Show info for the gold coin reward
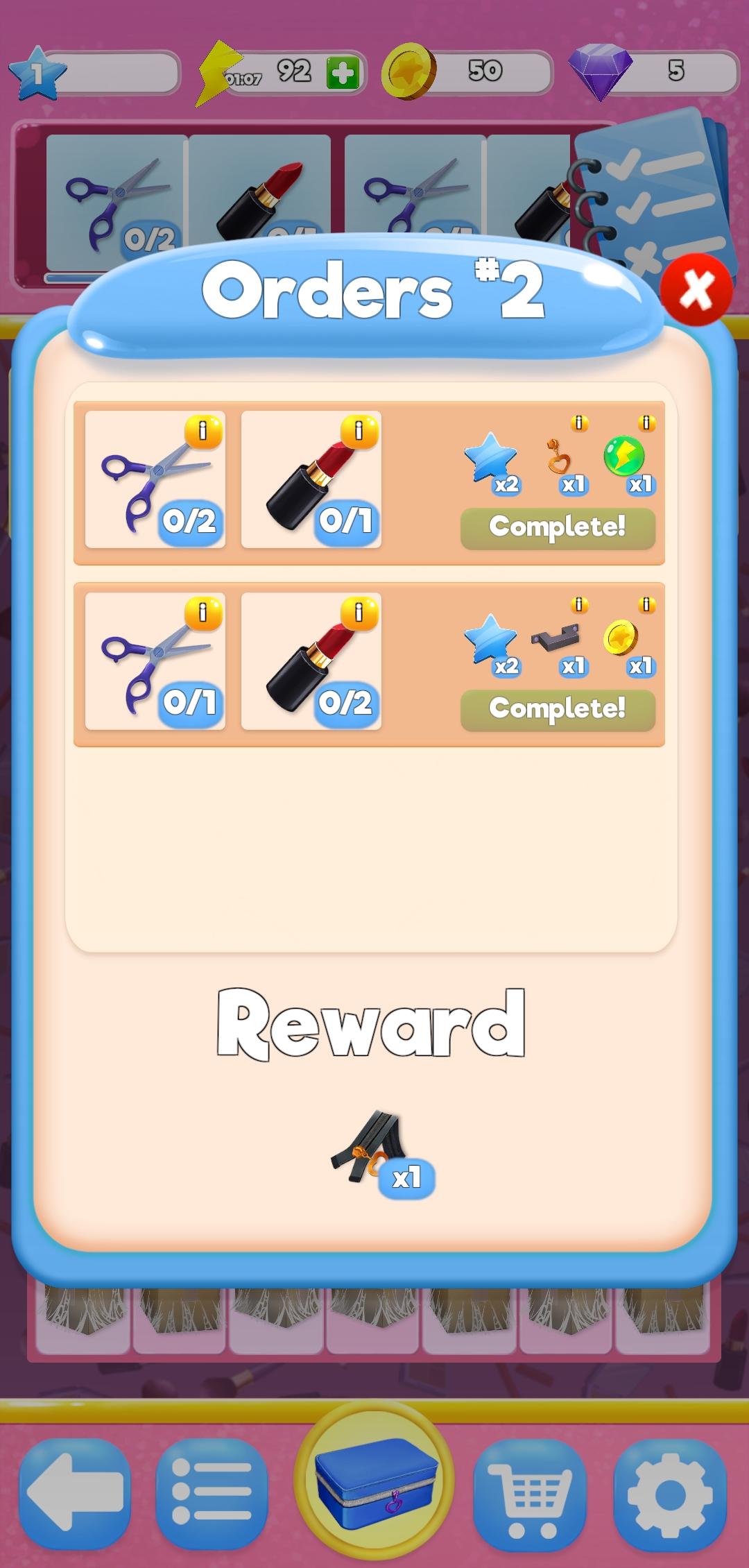 (x=646, y=605)
